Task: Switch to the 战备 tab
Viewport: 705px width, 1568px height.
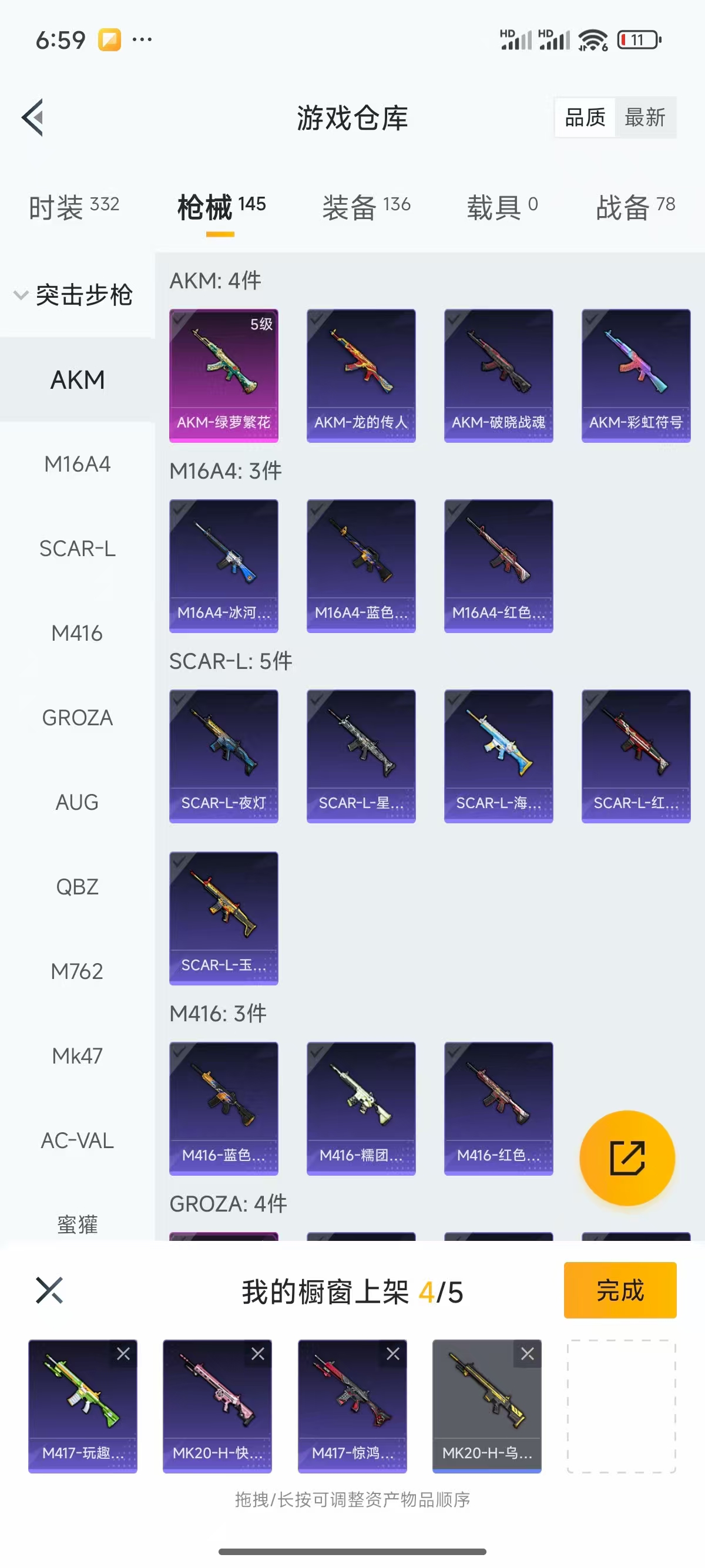Action: 635,207
